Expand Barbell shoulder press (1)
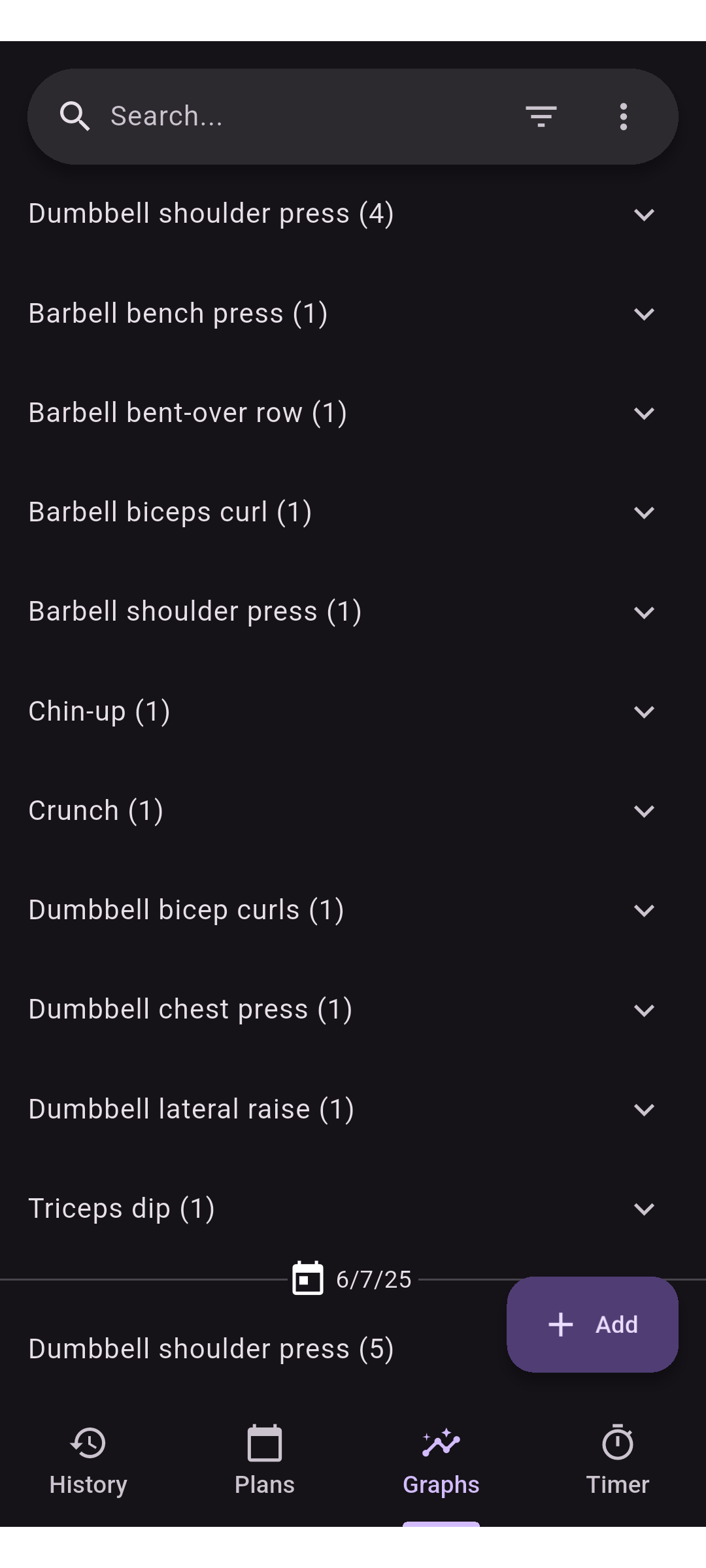 353,612
